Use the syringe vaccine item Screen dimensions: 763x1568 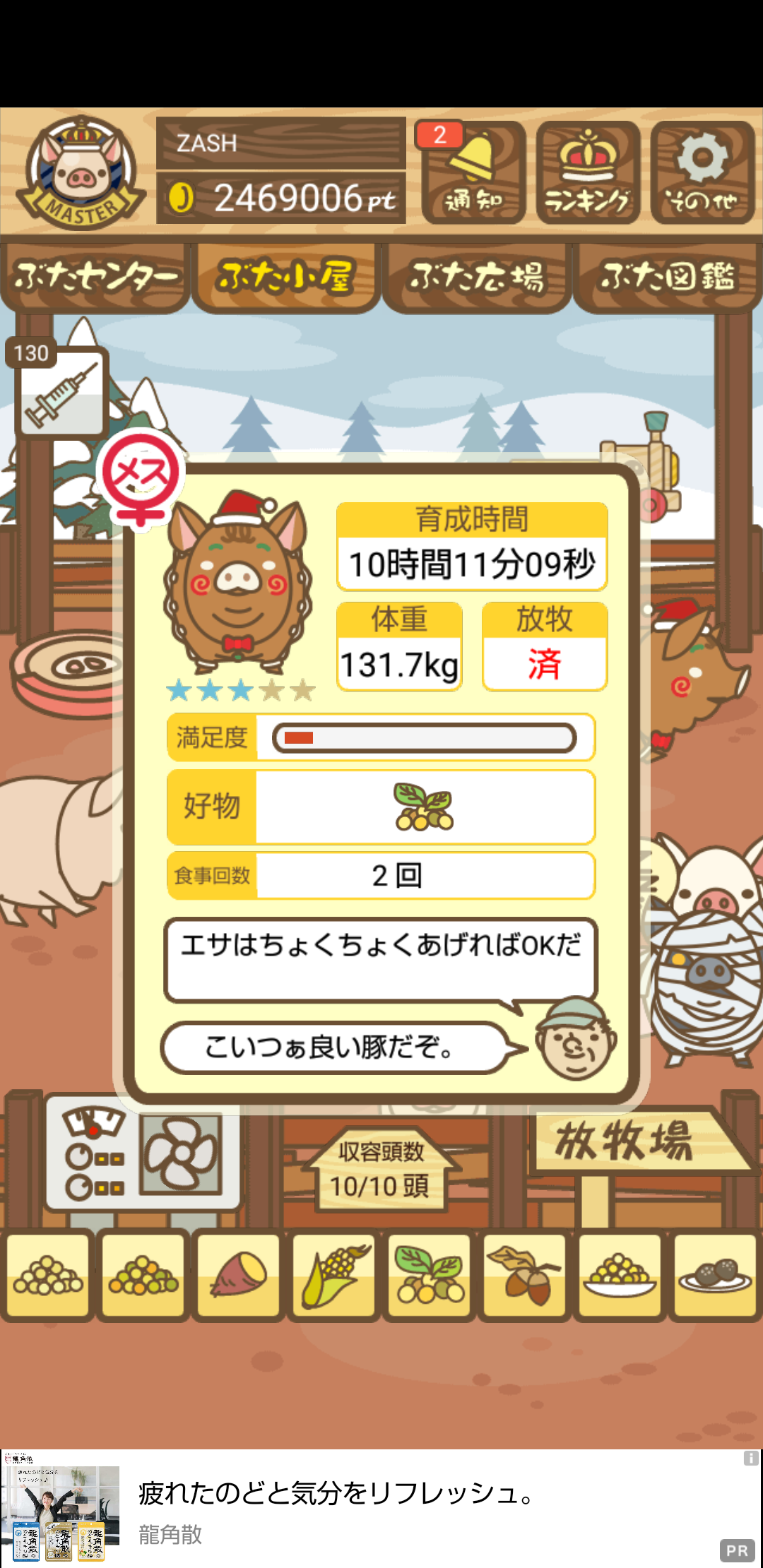point(61,393)
